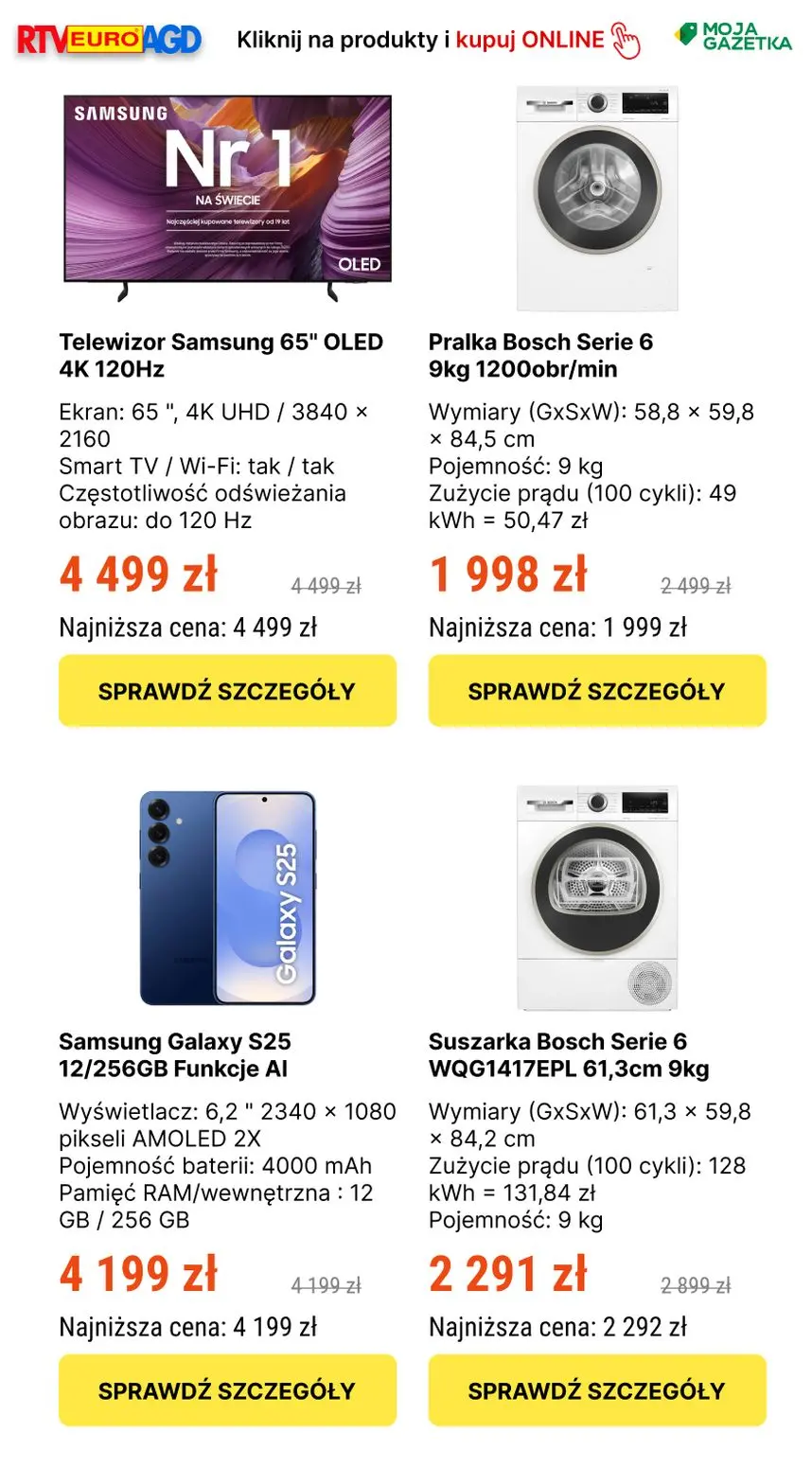The width and height of the screenshot is (812, 1467).
Task: Click the kupuj ONLINE link in the header
Action: point(530,42)
